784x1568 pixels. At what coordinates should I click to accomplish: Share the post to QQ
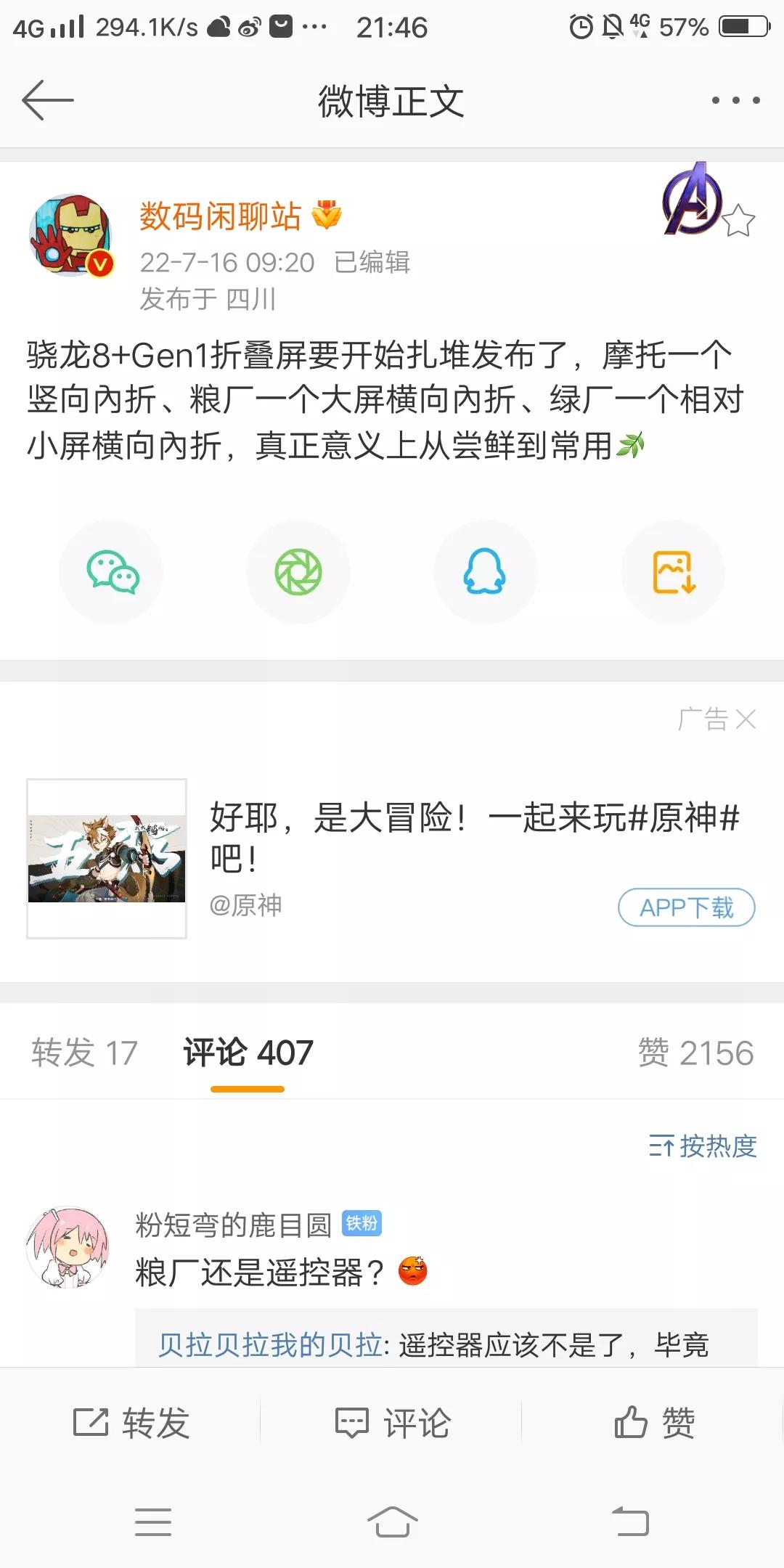[x=485, y=572]
